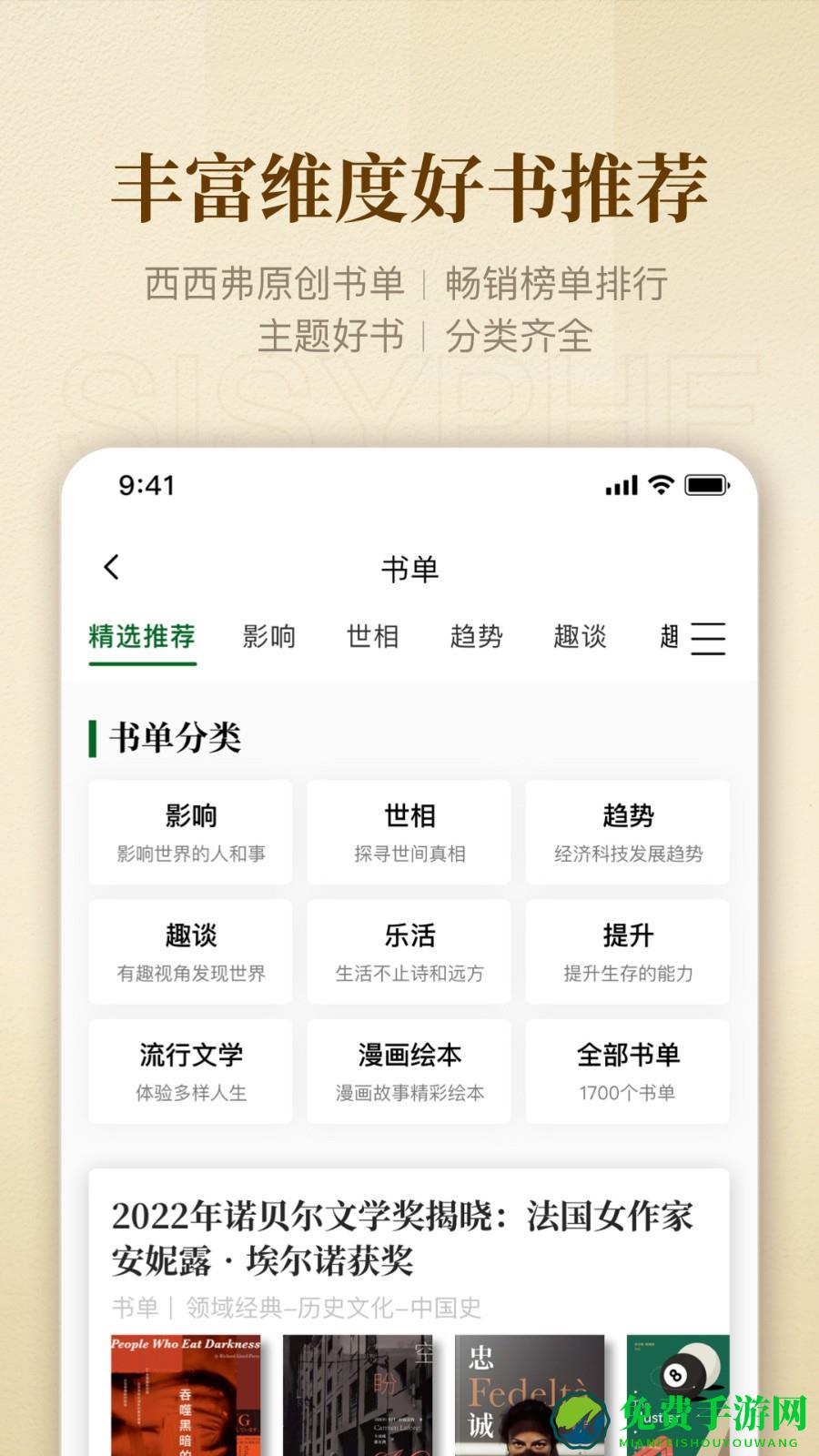Open 全部书单 showing 1700 book lists
Viewport: 819px width, 1456px height.
tap(628, 1071)
